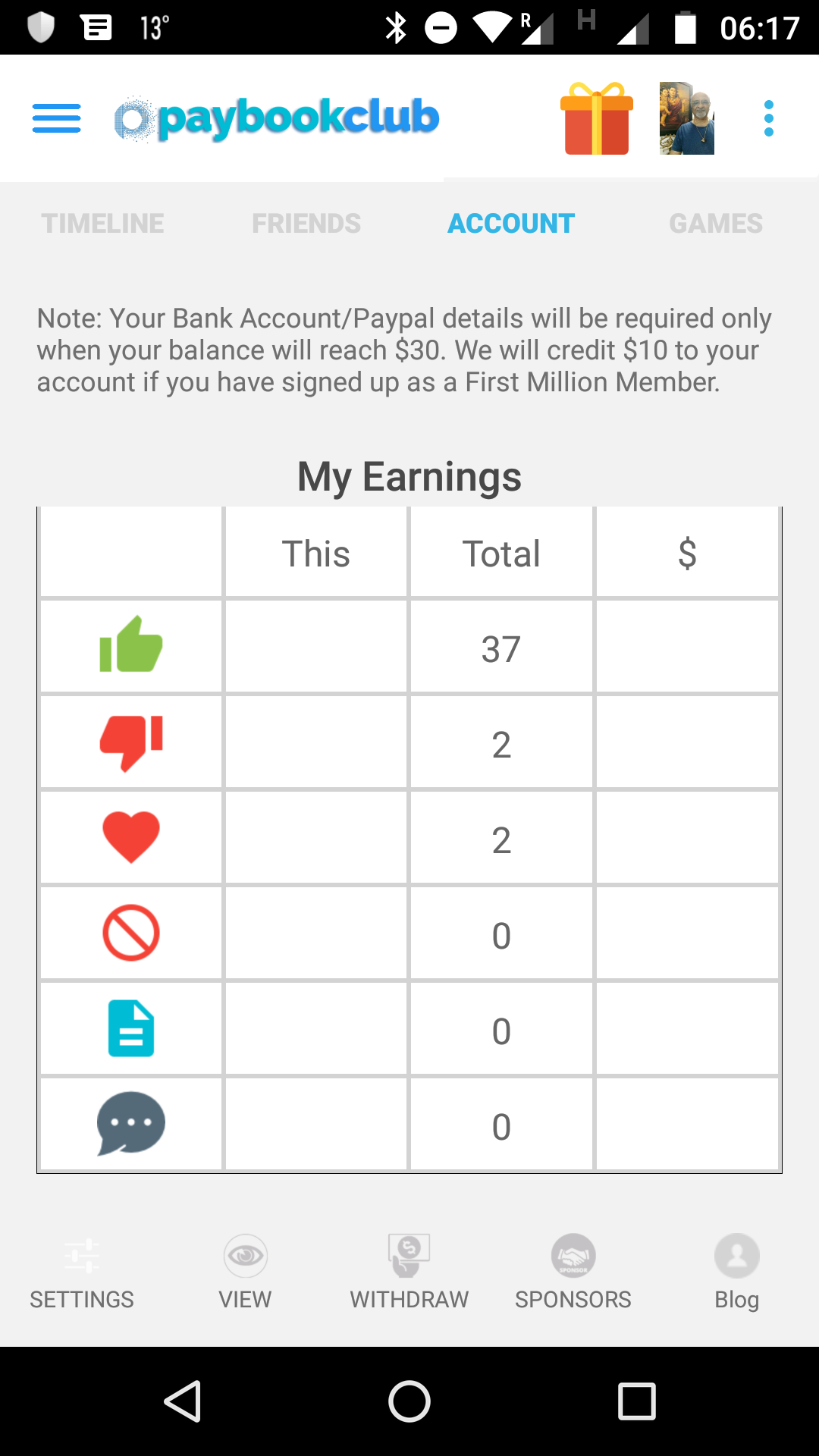The image size is (819, 1456).
Task: Select the Account tab
Action: click(x=511, y=223)
